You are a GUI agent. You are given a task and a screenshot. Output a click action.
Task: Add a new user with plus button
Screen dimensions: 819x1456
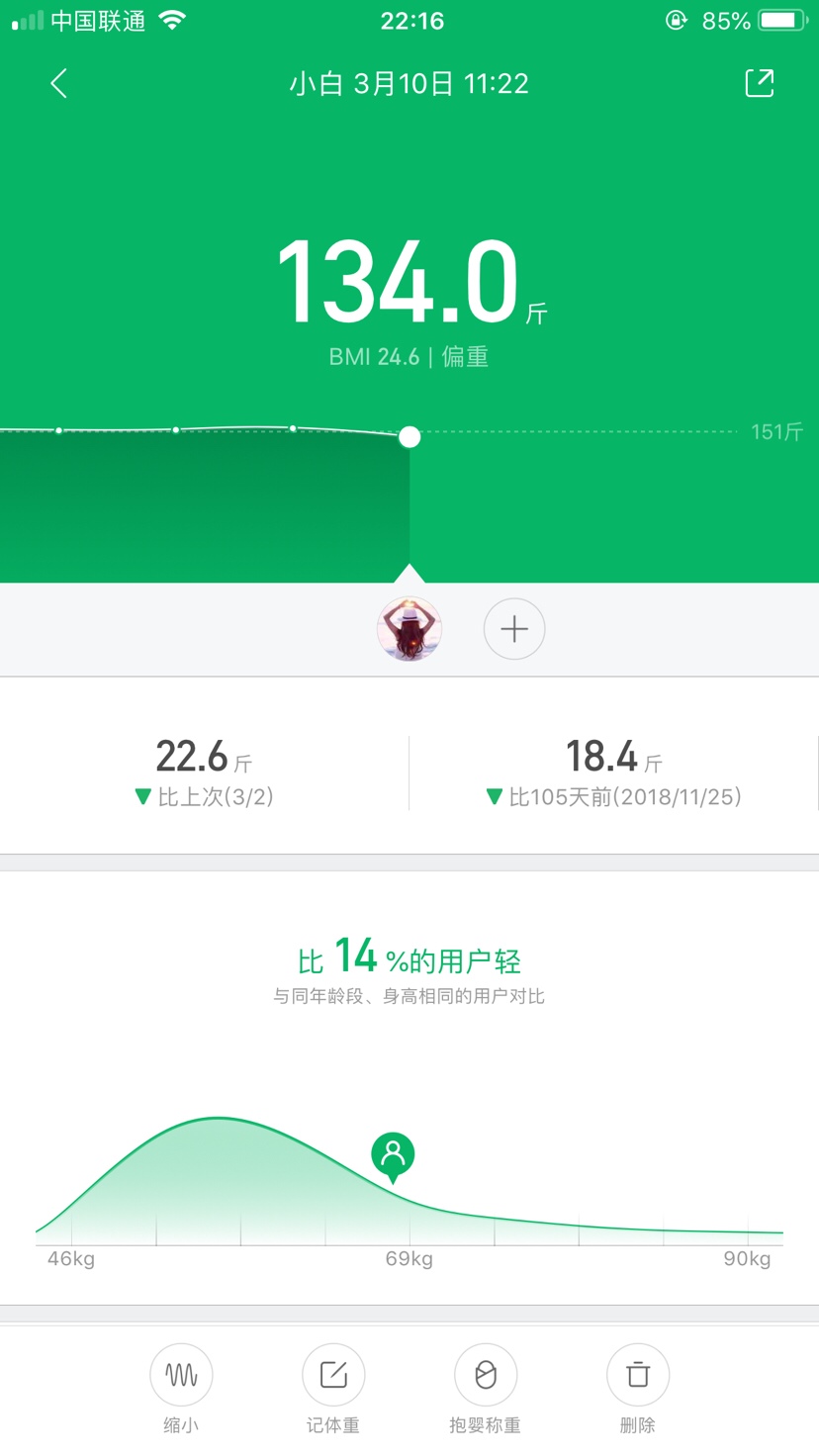tap(514, 629)
